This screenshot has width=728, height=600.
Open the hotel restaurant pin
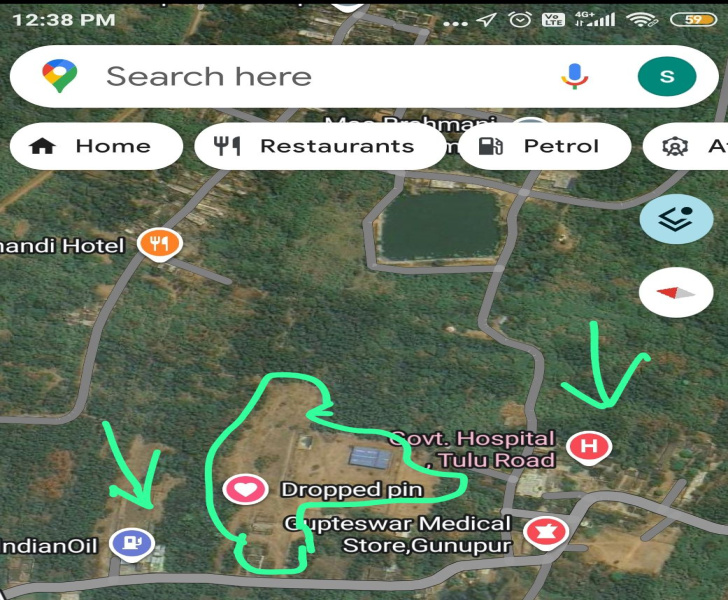click(159, 243)
